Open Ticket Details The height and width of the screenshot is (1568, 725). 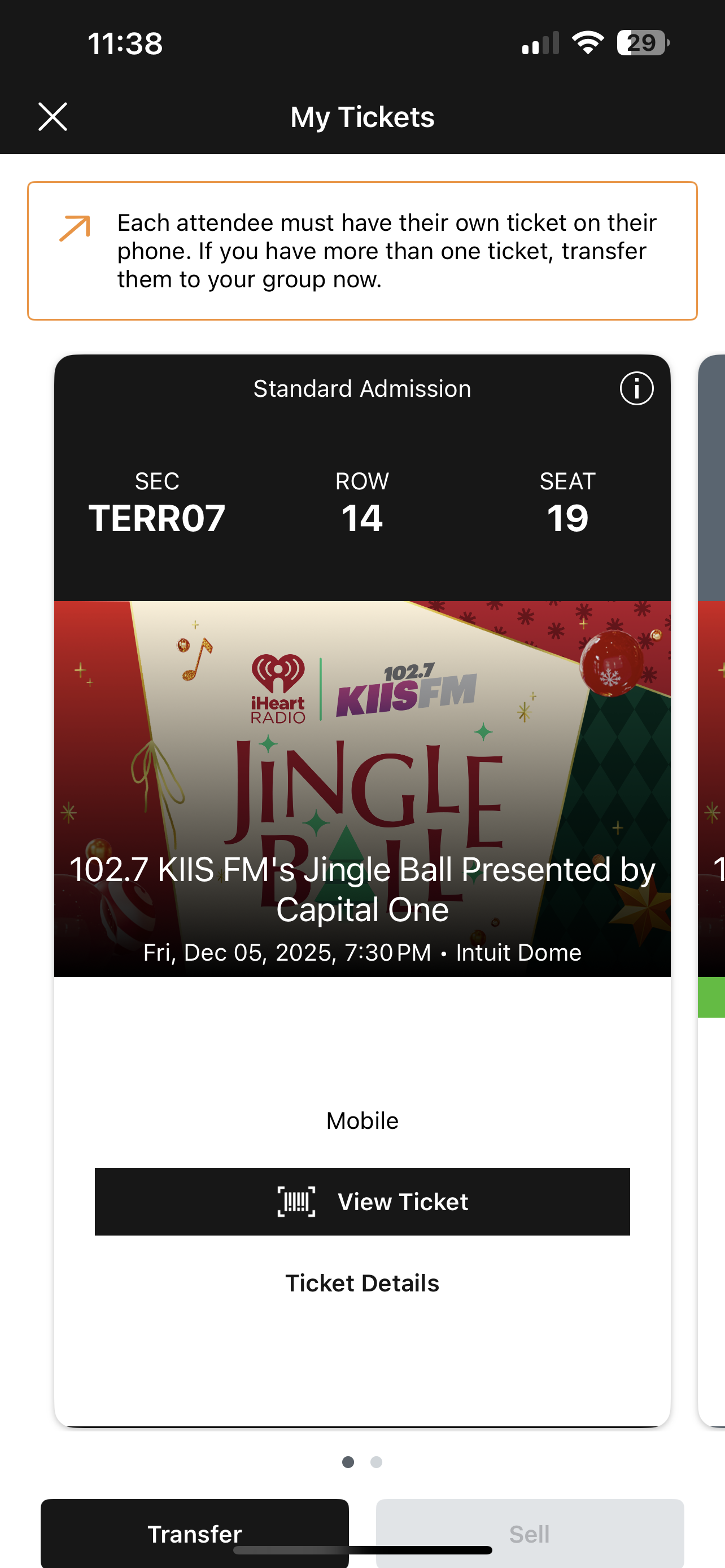pos(362,1282)
